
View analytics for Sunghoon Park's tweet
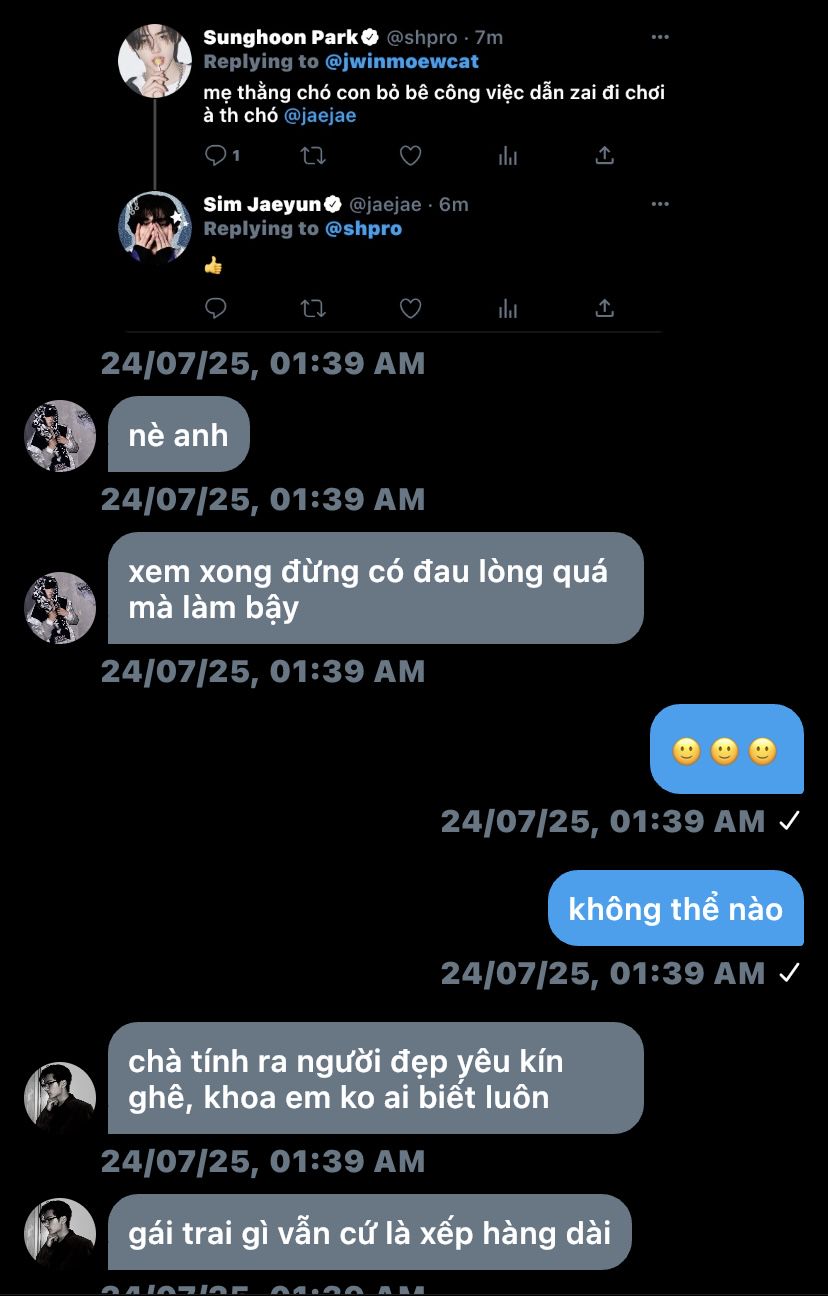(x=508, y=155)
